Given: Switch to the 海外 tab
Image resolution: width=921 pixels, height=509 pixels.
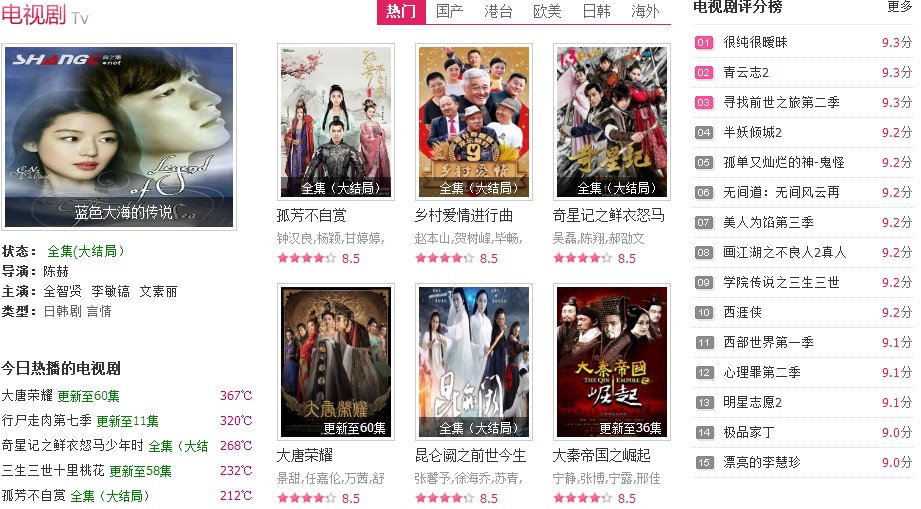Looking at the screenshot, I should 645,12.
